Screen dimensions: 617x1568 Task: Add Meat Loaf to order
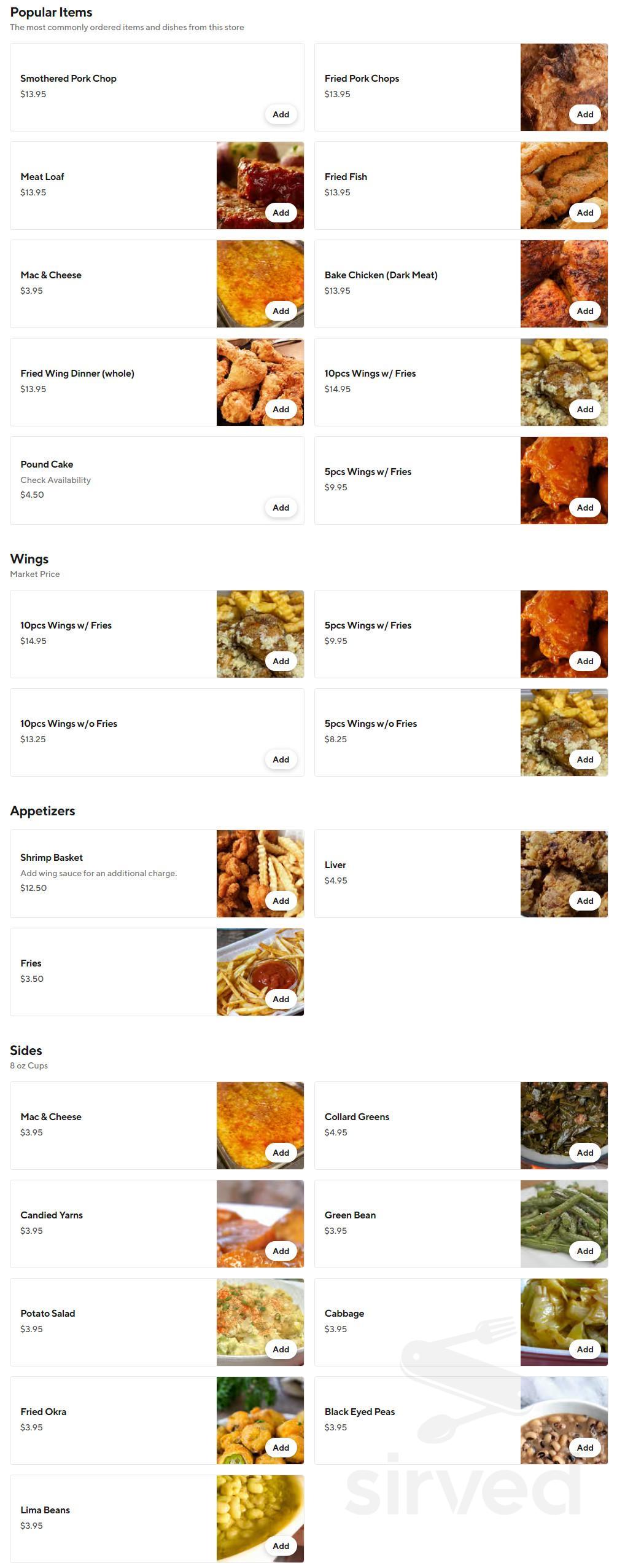281,212
